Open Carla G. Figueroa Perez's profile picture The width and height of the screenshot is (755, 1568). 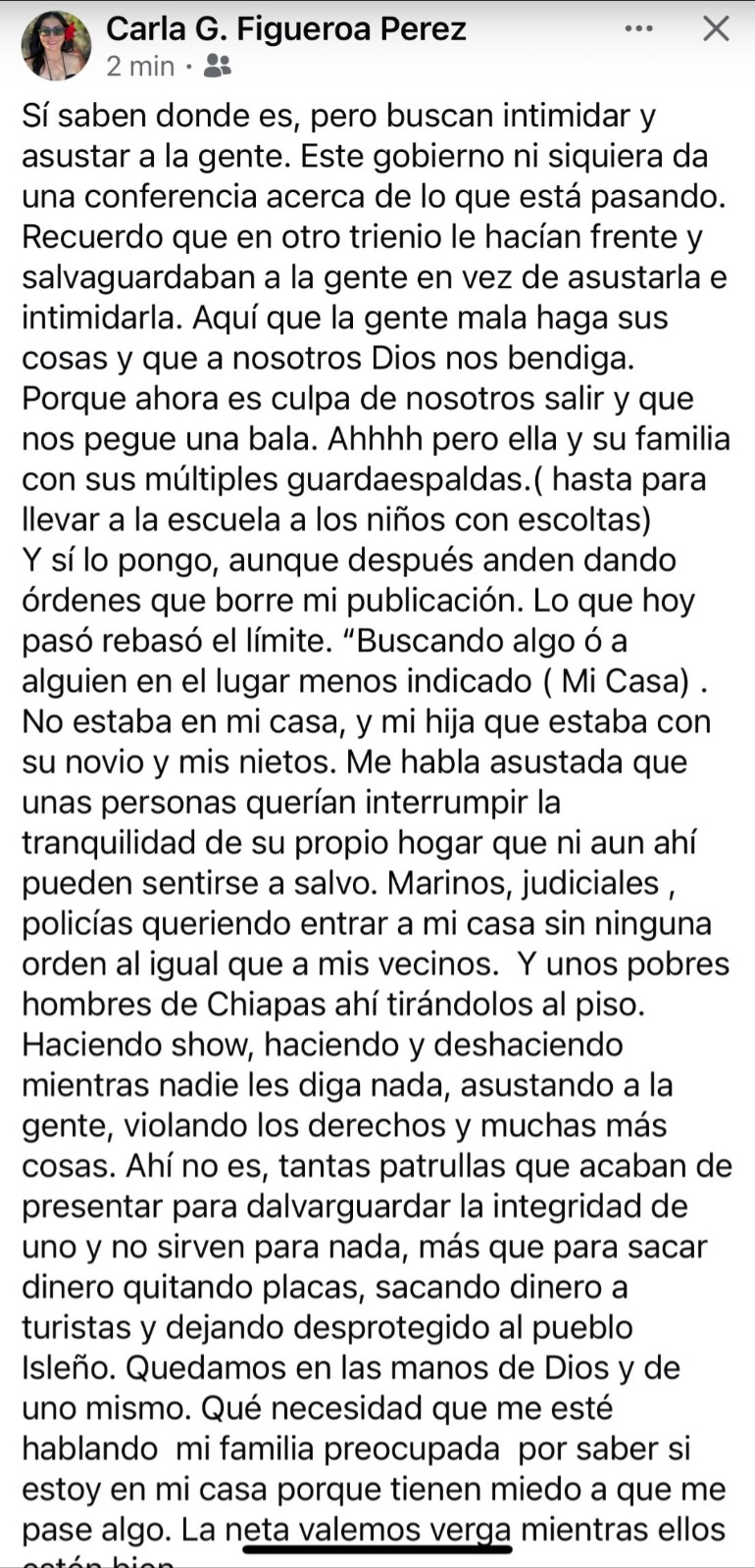[x=56, y=44]
